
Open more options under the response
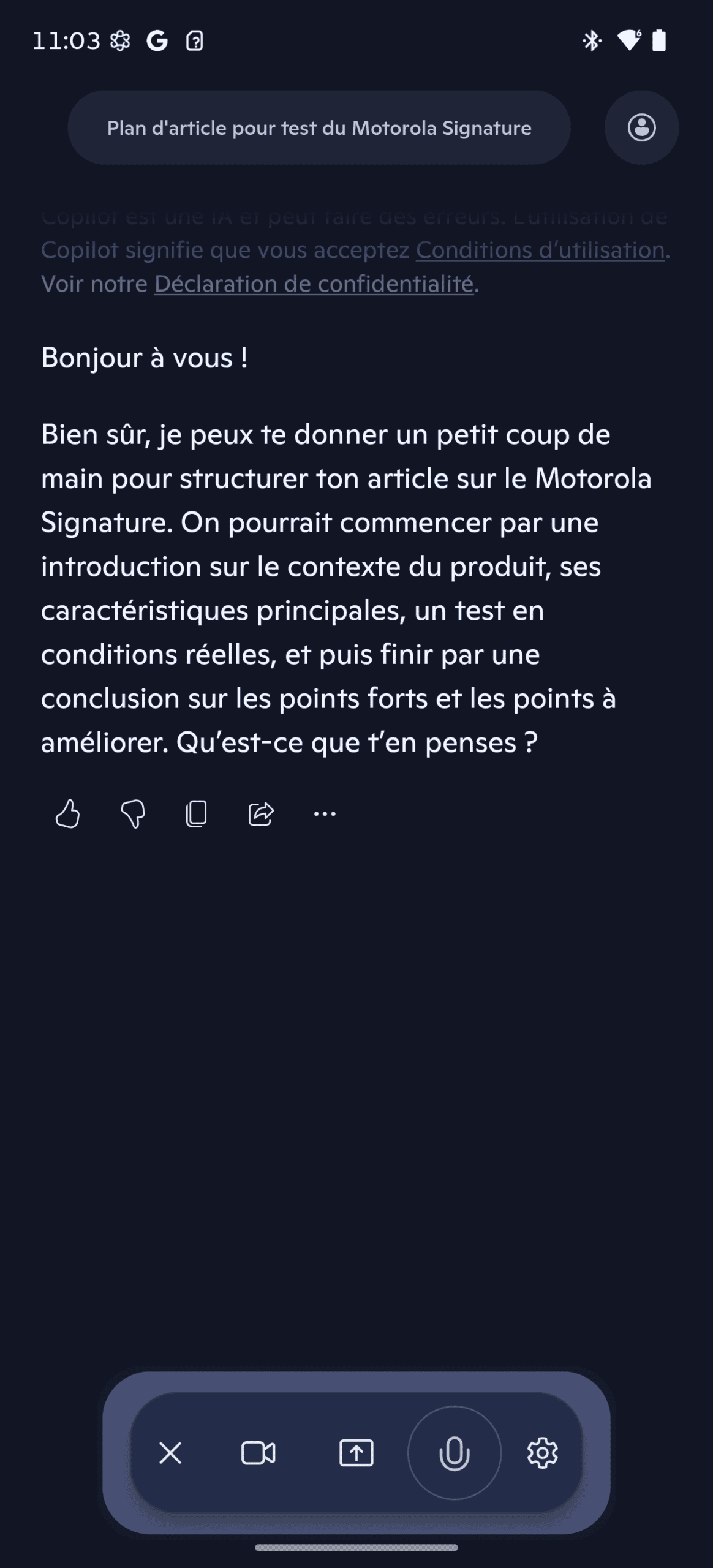tap(325, 814)
